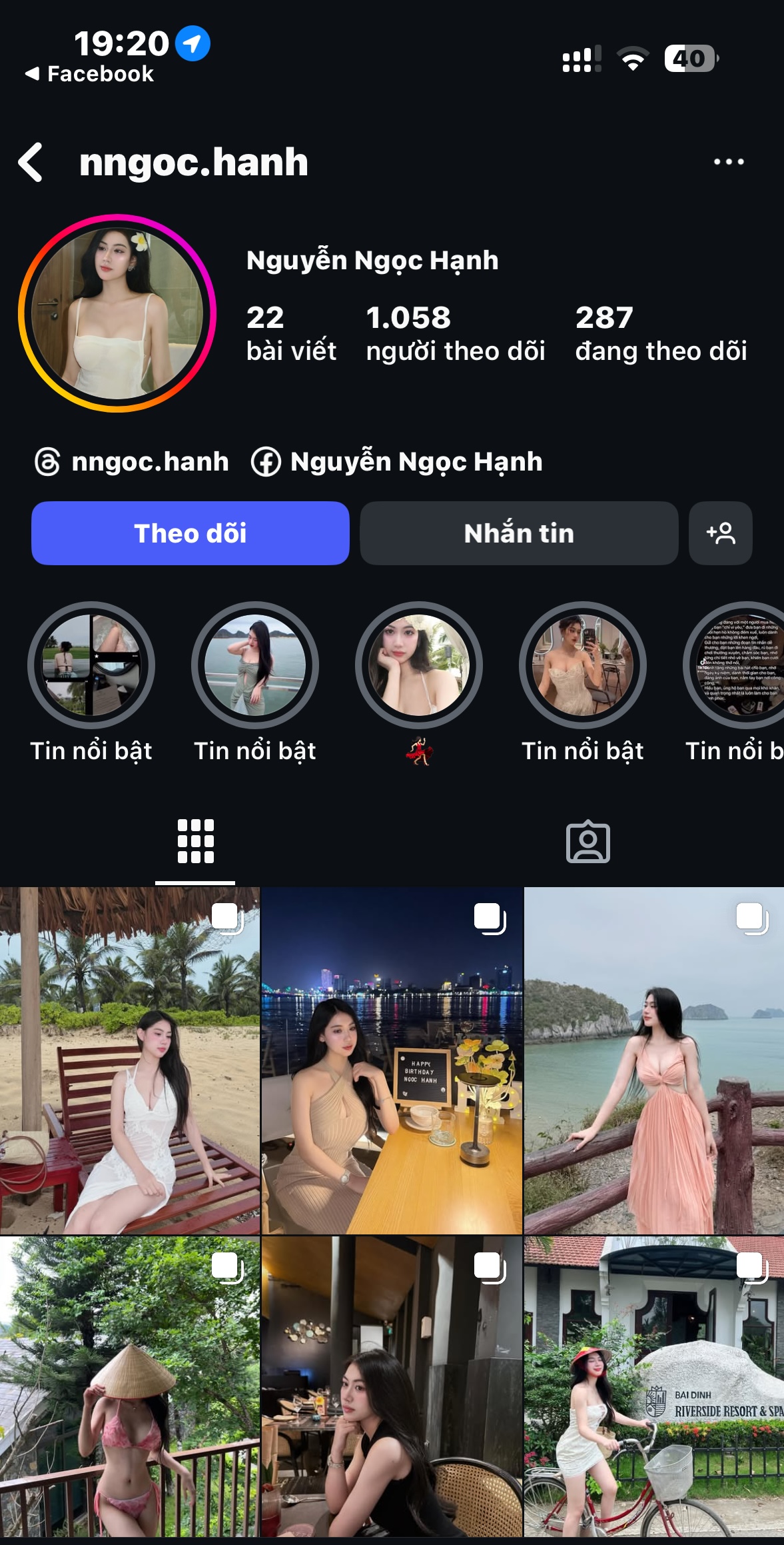Switch to the tagged photos tab

point(588,841)
